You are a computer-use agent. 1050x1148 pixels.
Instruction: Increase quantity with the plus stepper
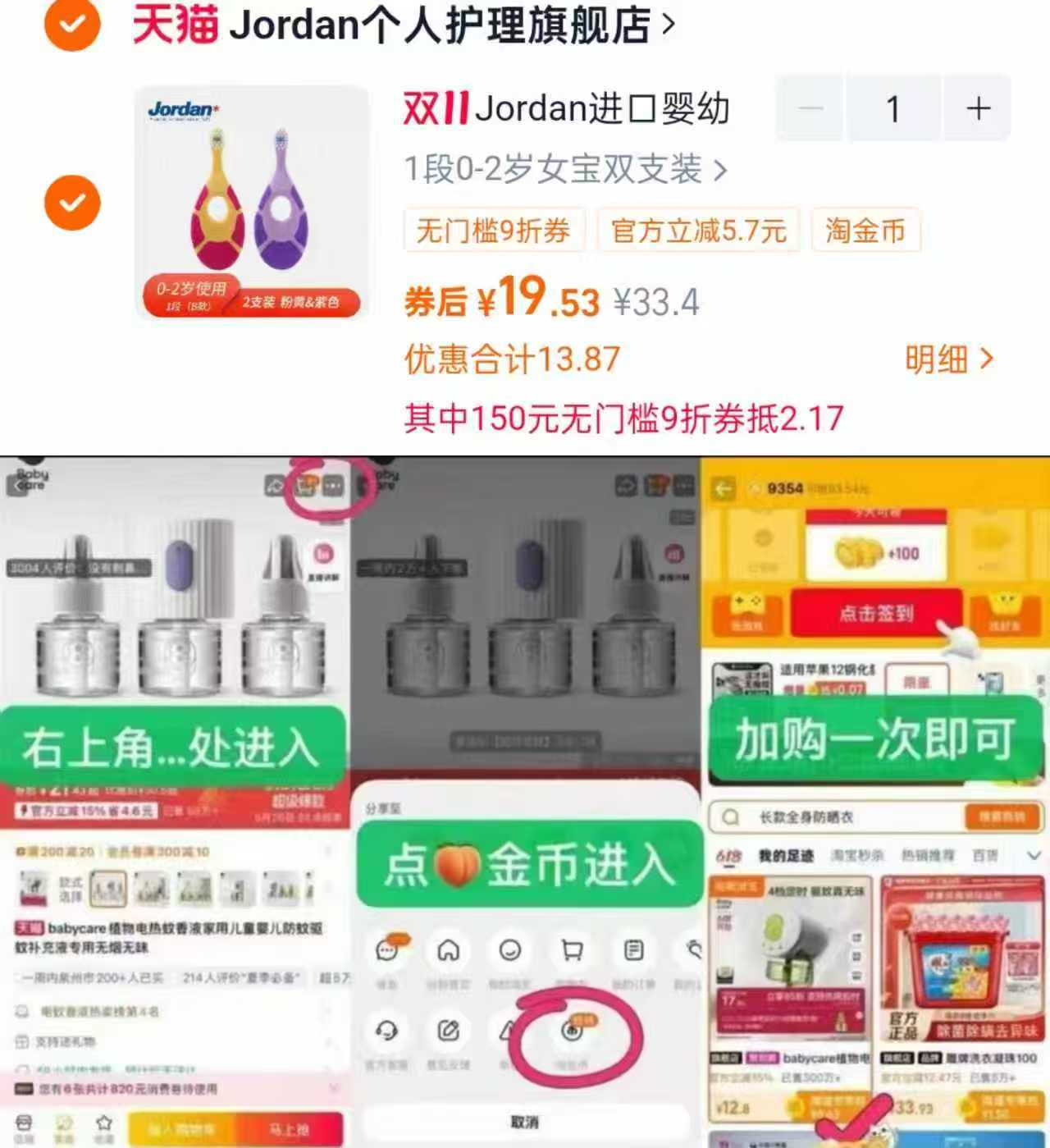[977, 107]
